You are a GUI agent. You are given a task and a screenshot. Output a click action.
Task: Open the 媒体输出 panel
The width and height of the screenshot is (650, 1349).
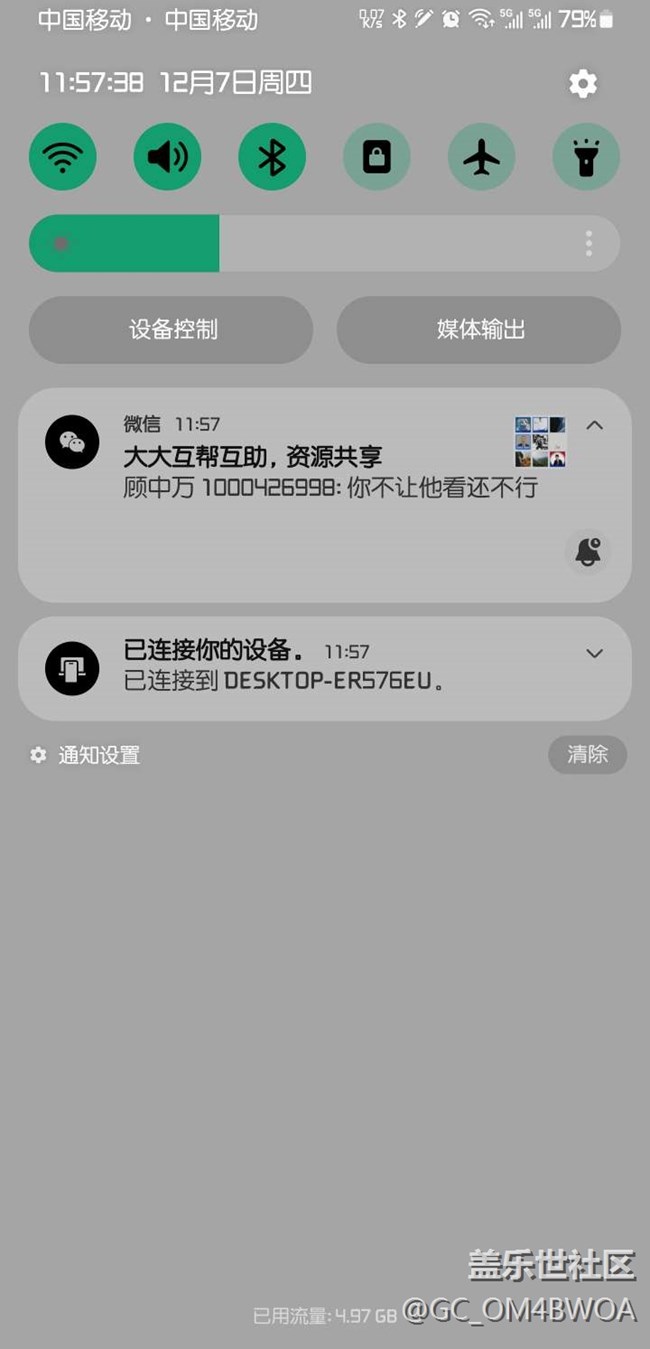(x=480, y=329)
